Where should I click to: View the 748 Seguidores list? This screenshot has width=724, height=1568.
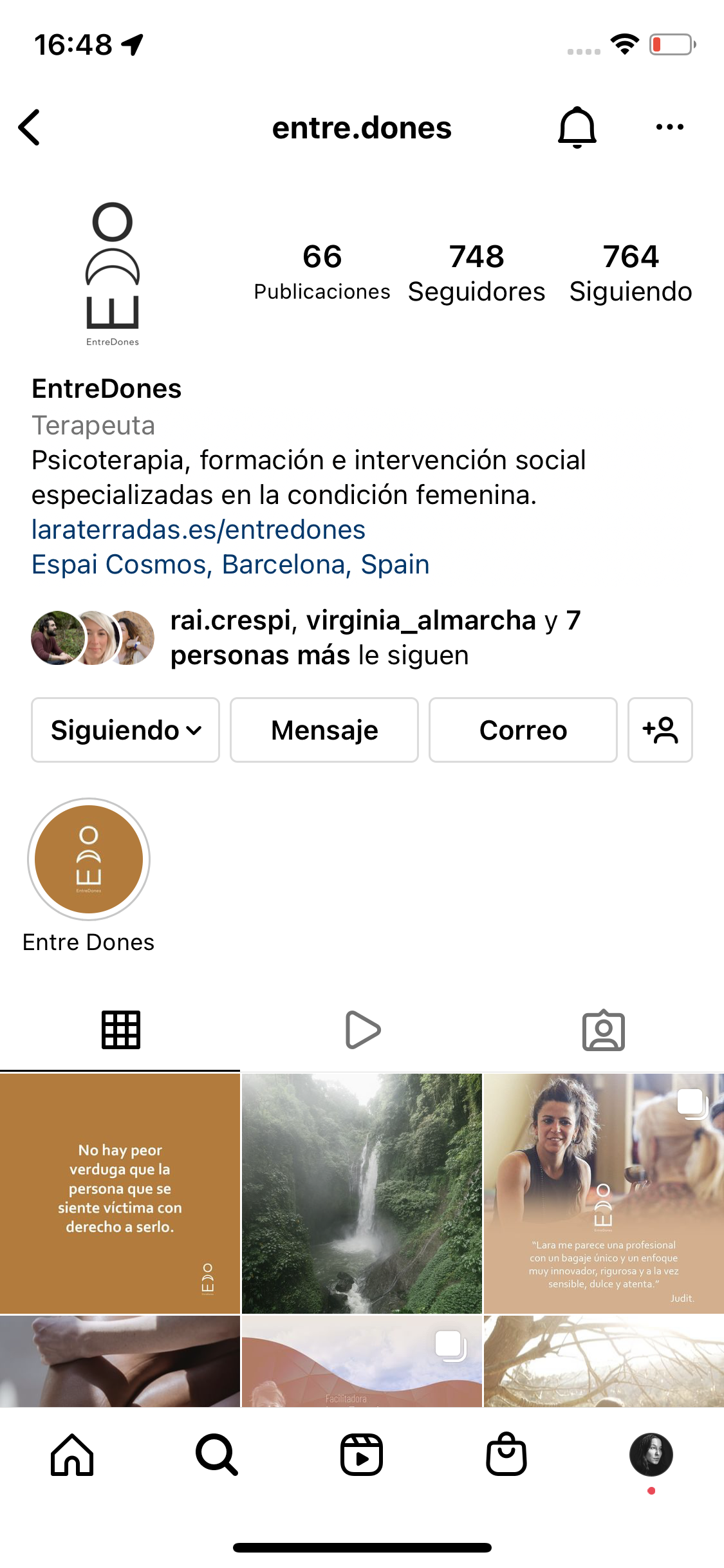[476, 273]
